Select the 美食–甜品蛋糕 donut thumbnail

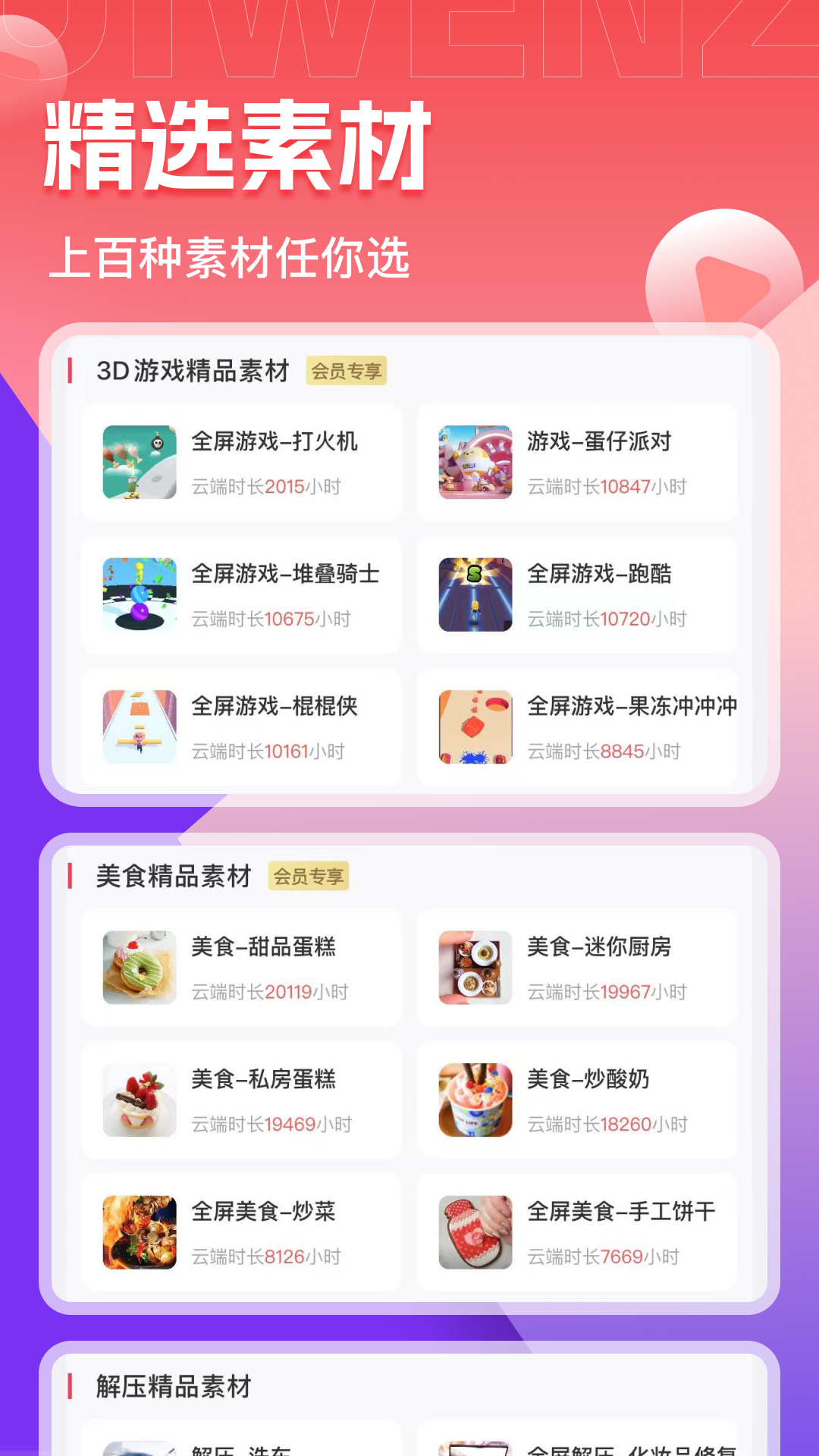tap(139, 967)
